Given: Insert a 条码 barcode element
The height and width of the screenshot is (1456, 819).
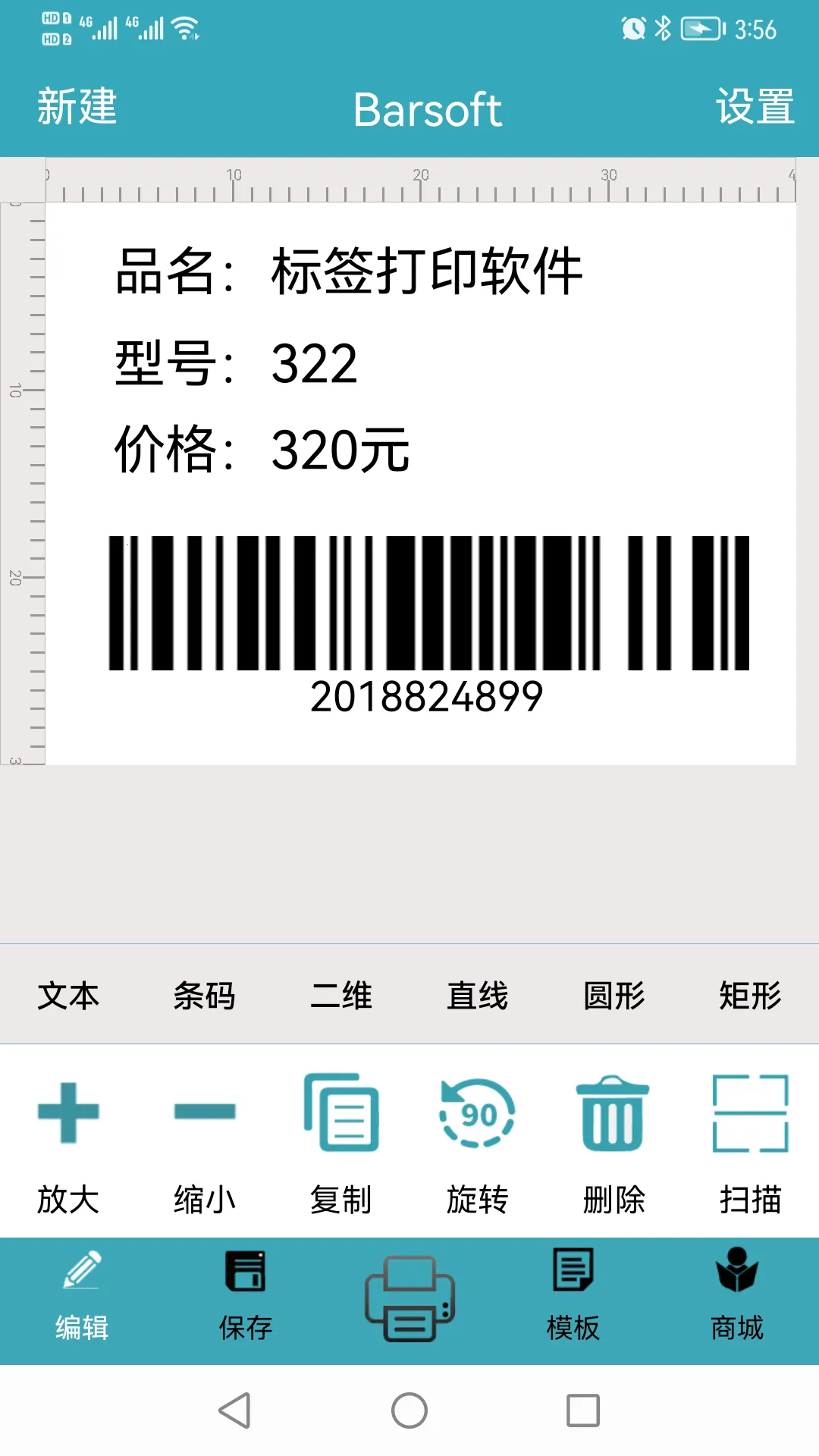Looking at the screenshot, I should (x=206, y=996).
